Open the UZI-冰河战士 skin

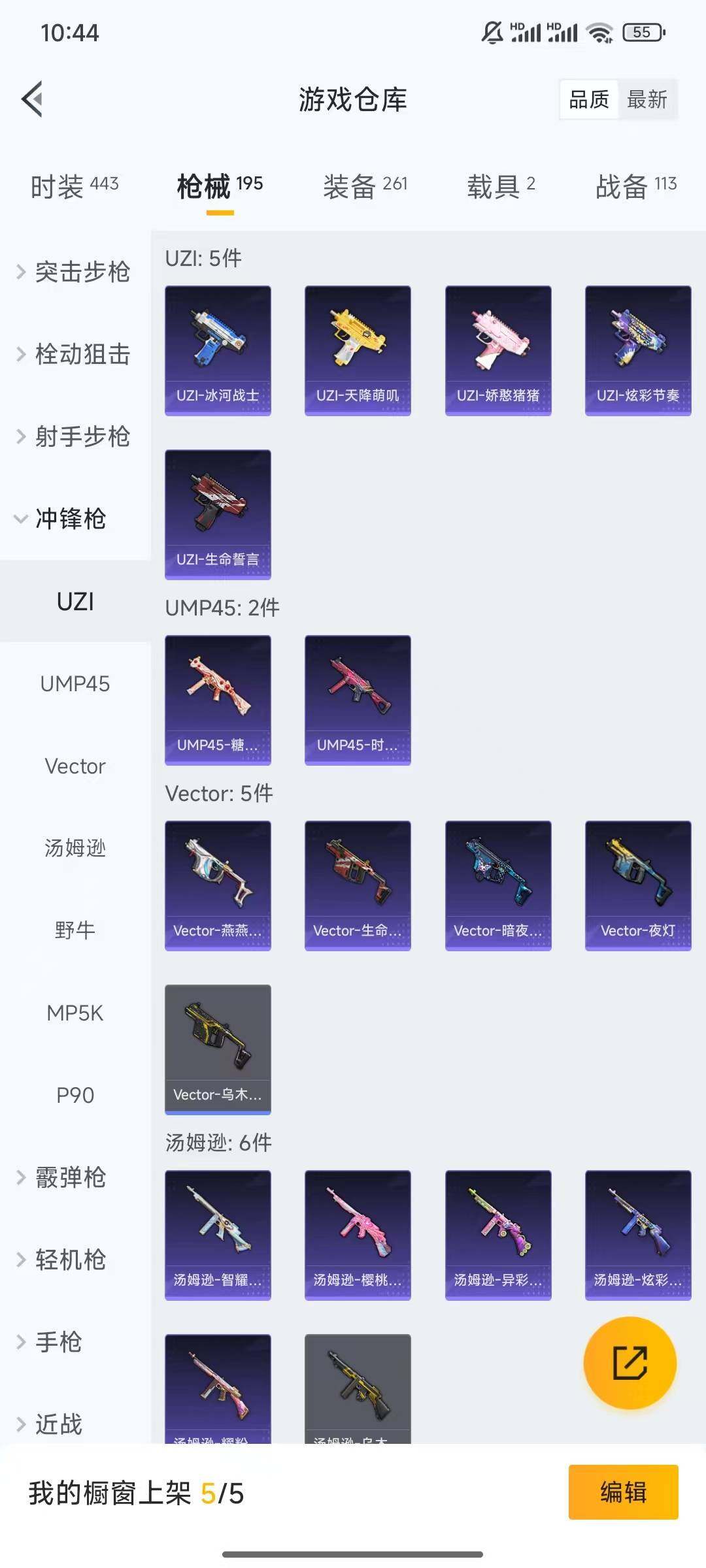218,350
